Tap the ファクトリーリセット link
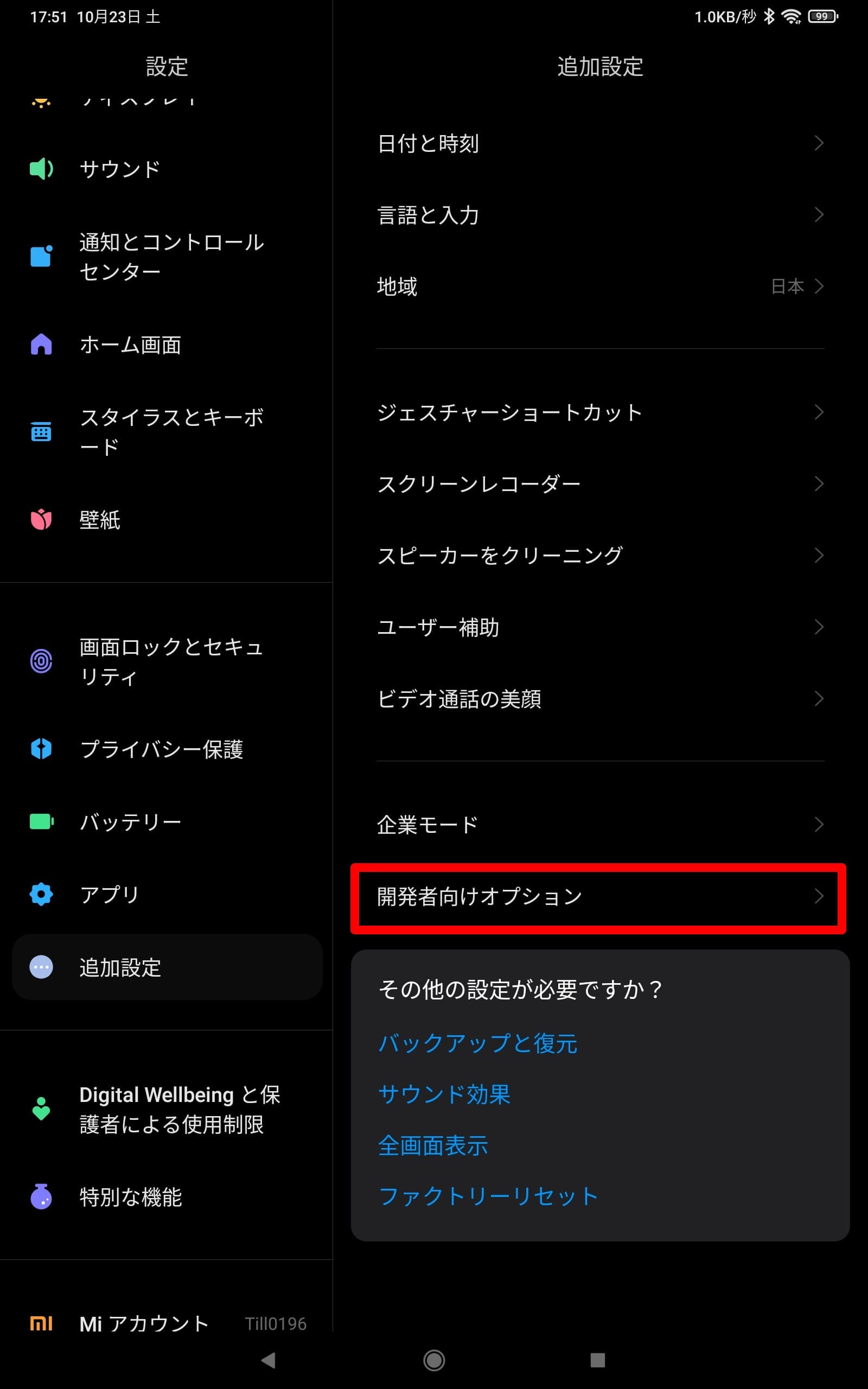Image resolution: width=868 pixels, height=1389 pixels. tap(488, 1197)
